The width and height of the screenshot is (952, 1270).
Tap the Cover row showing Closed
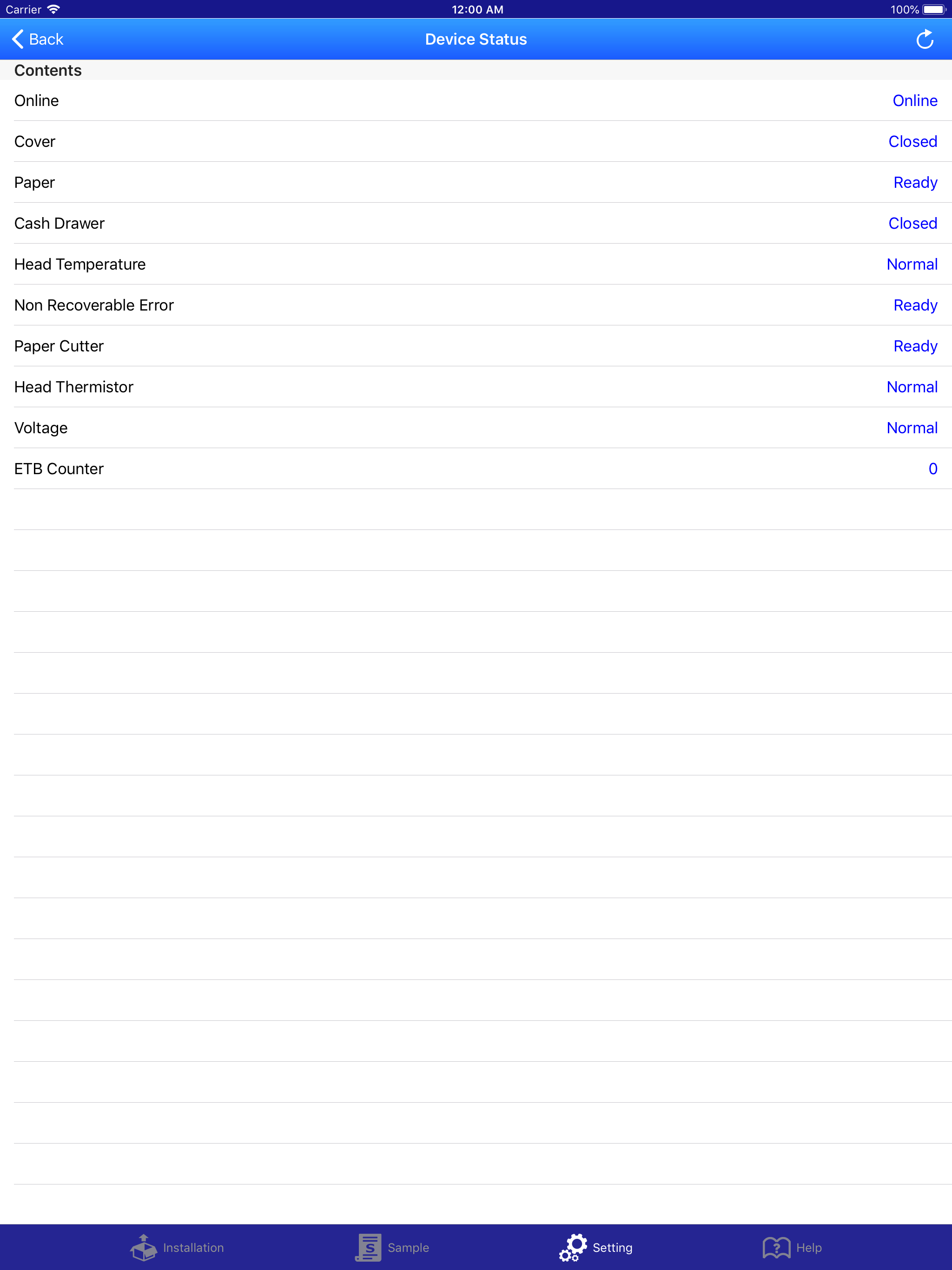[476, 141]
